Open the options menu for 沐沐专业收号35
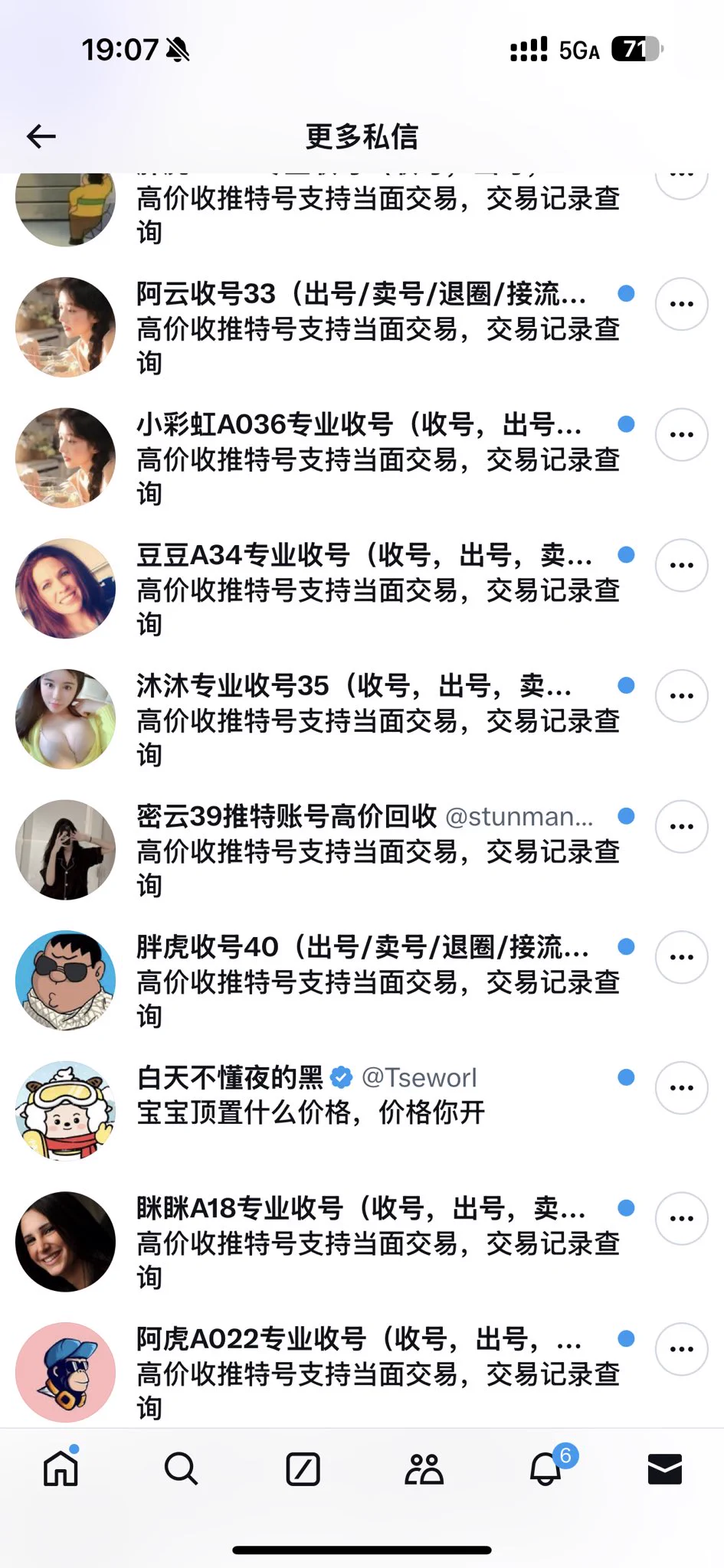The height and width of the screenshot is (1568, 724). coord(680,696)
